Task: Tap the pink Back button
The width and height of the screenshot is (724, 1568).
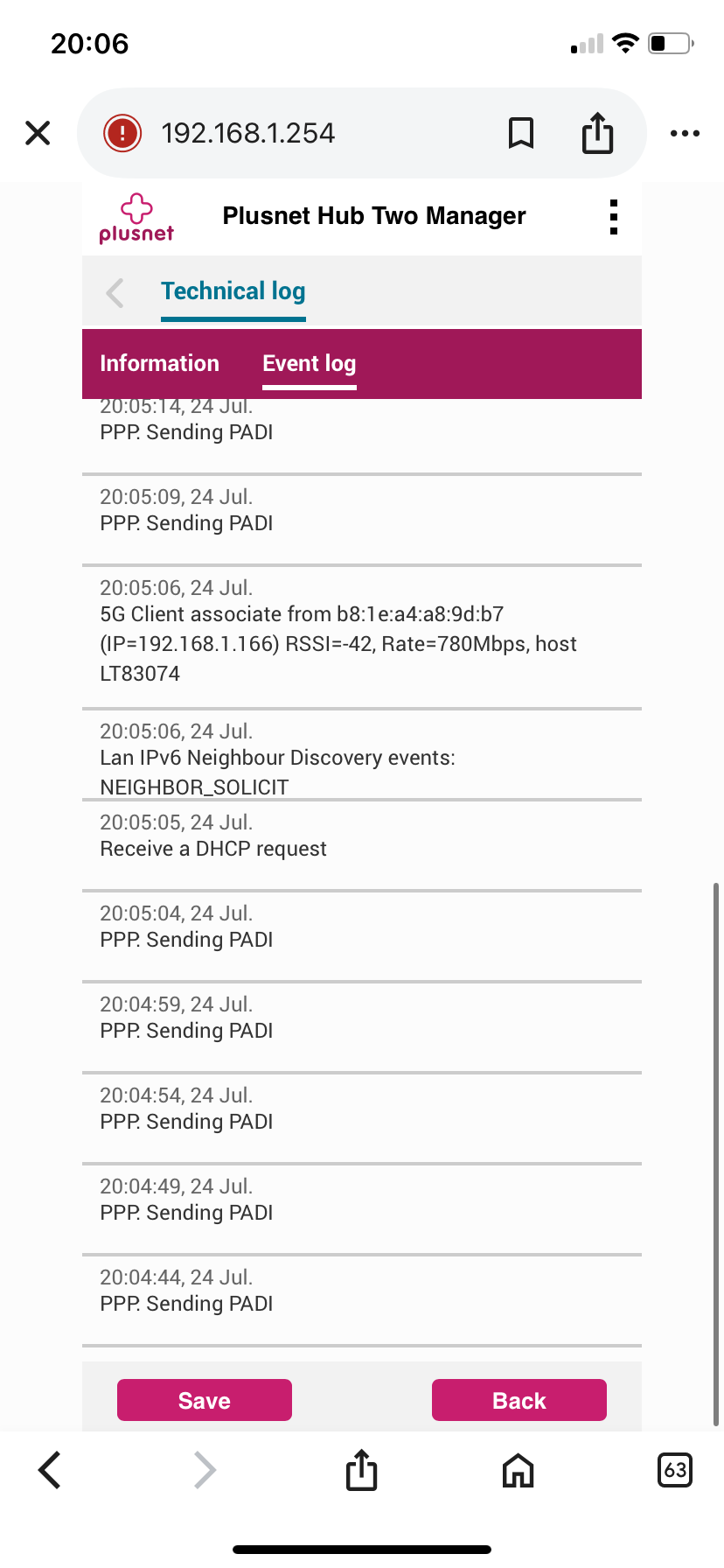Action: point(519,1400)
